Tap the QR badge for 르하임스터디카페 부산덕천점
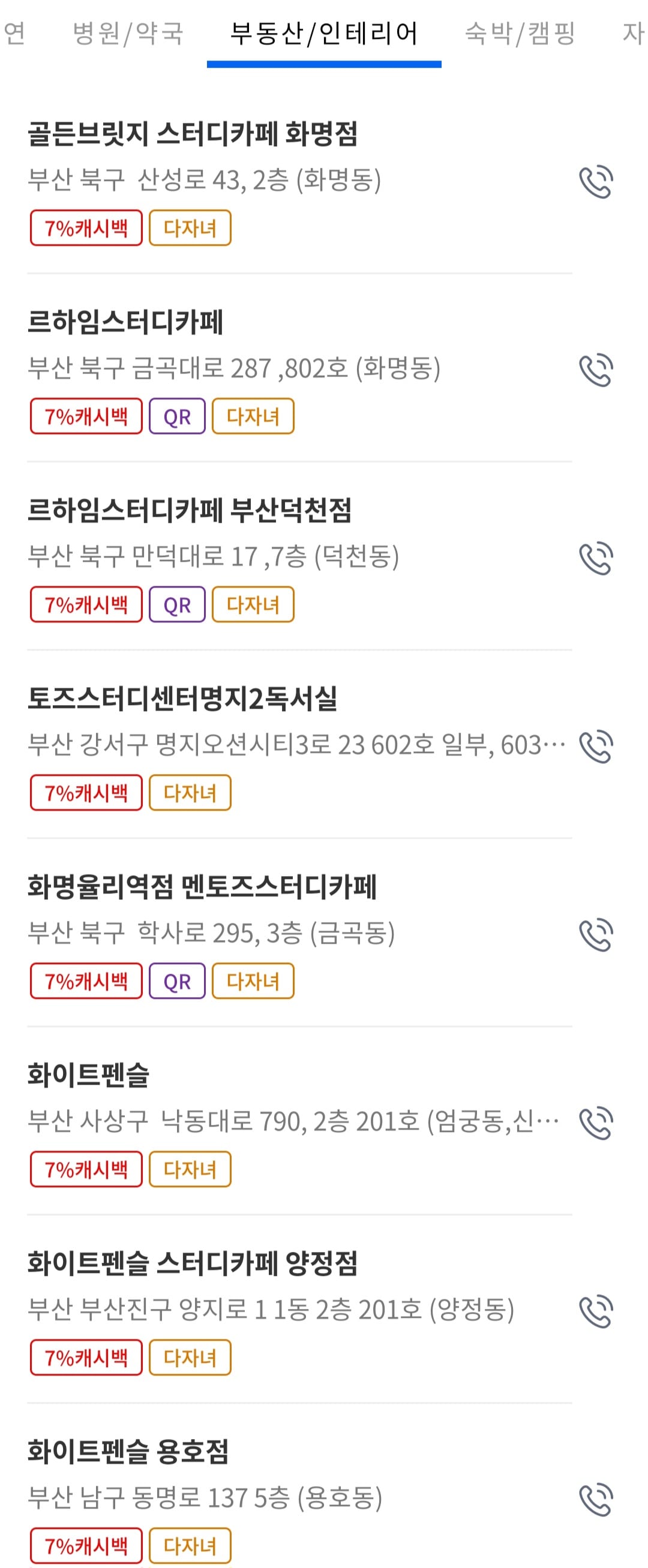 (x=177, y=605)
